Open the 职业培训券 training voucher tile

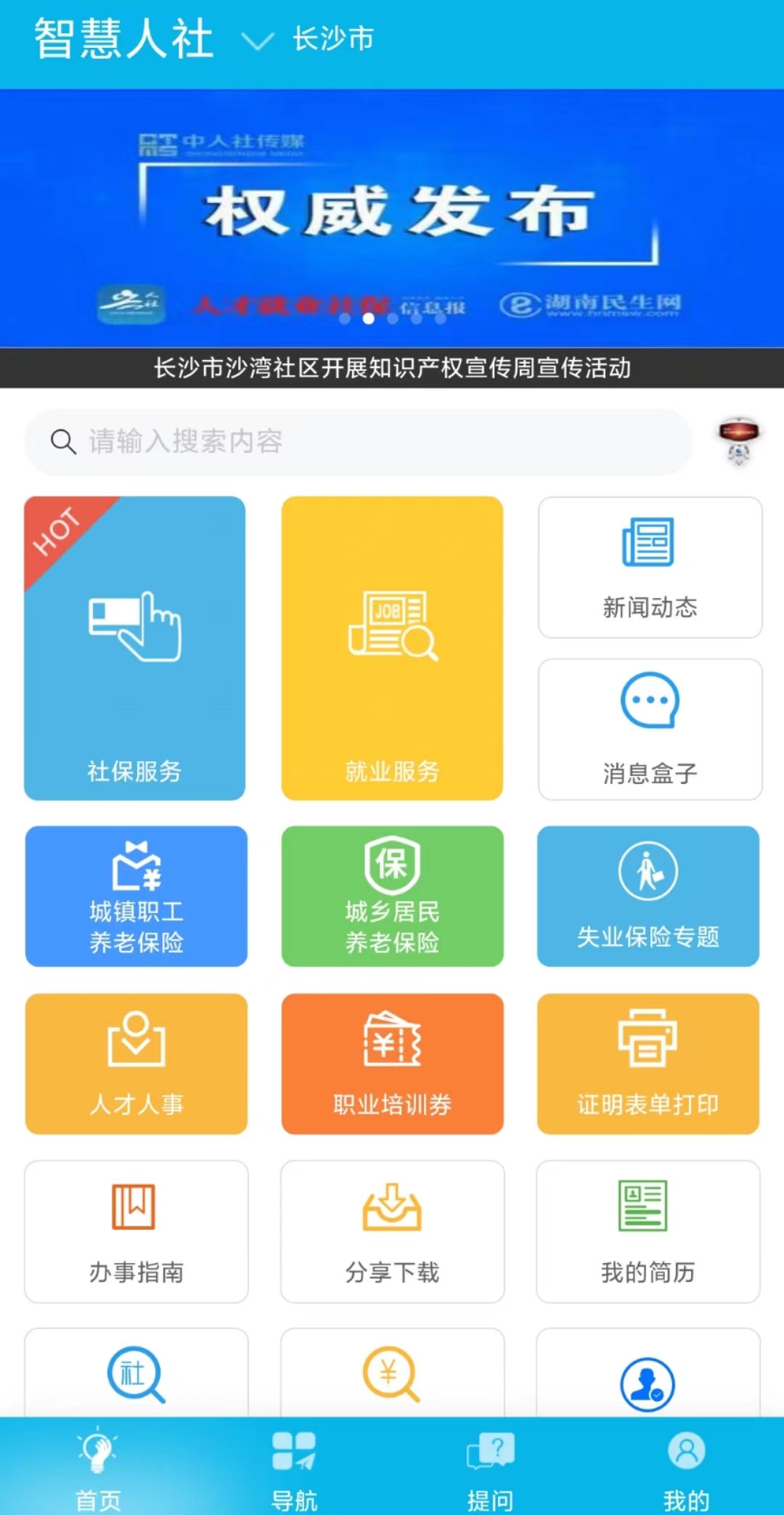pos(392,1063)
